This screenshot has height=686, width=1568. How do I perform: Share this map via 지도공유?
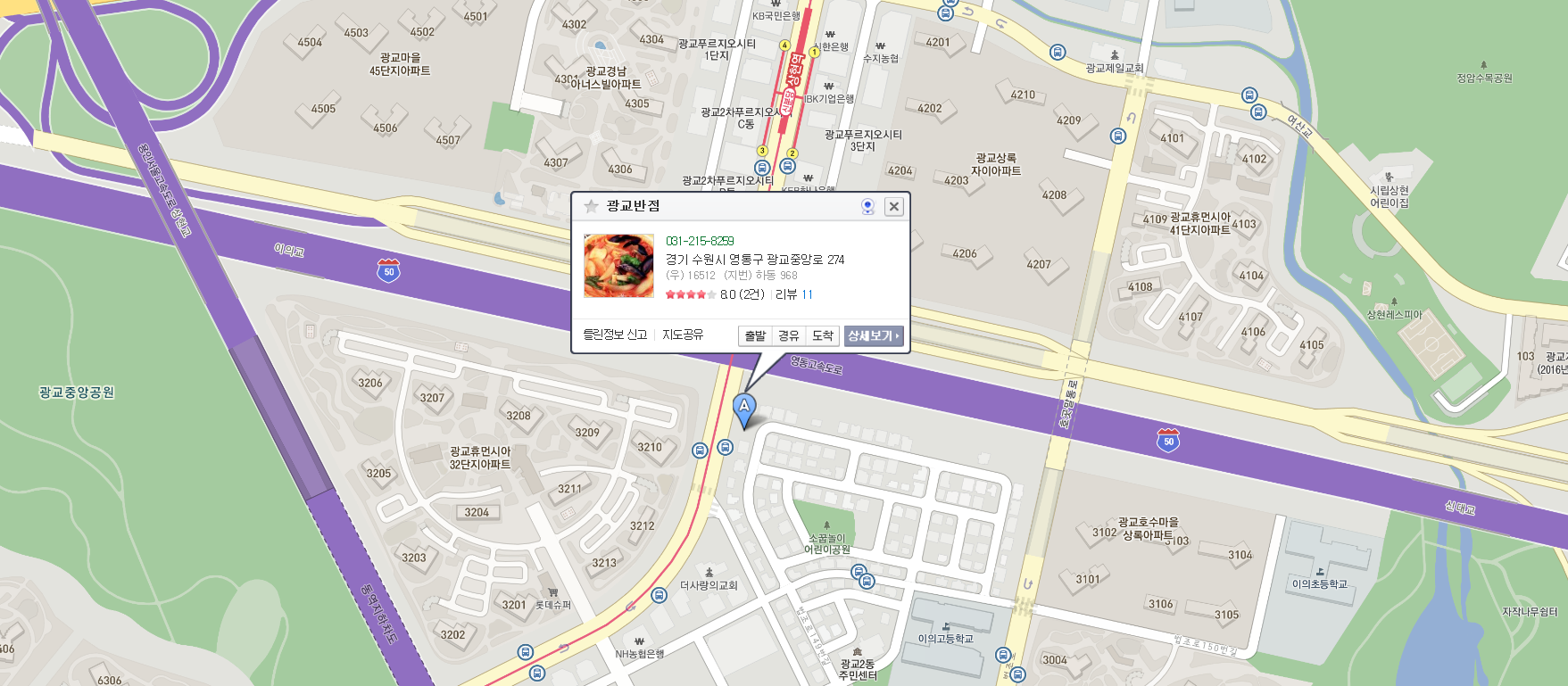point(683,335)
